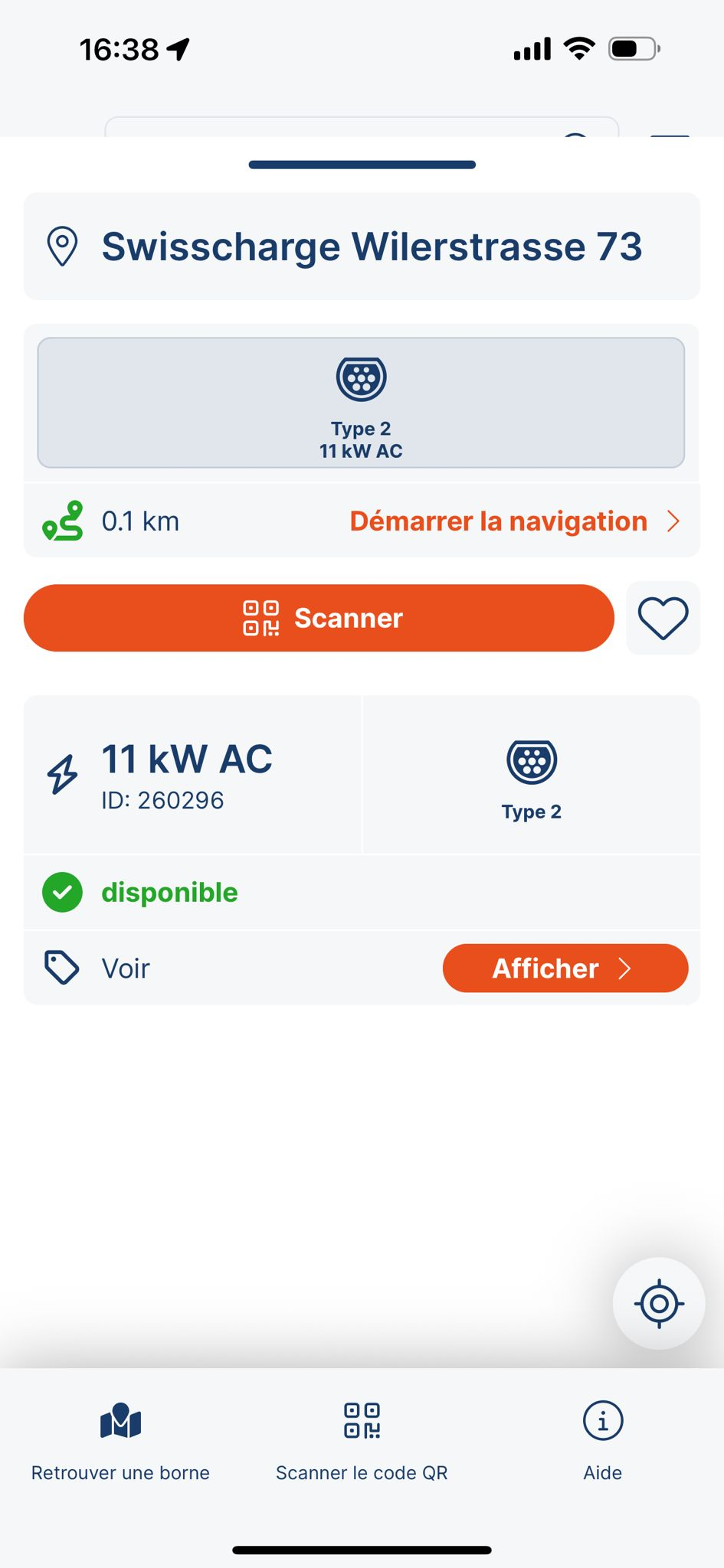Tap the sheet drag handle bar
Screen dimensions: 724x1568
tap(362, 165)
